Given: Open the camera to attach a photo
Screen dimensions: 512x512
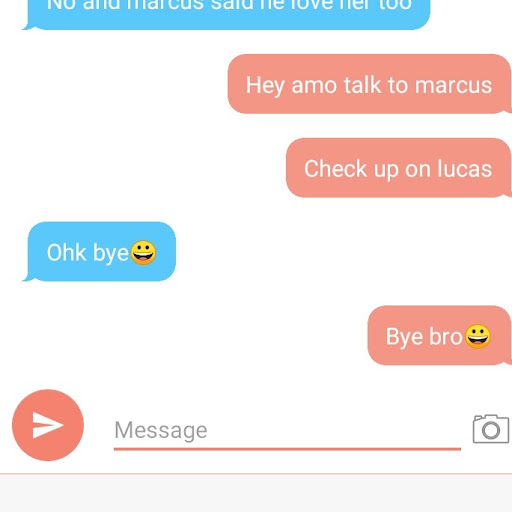Looking at the screenshot, I should [x=491, y=429].
